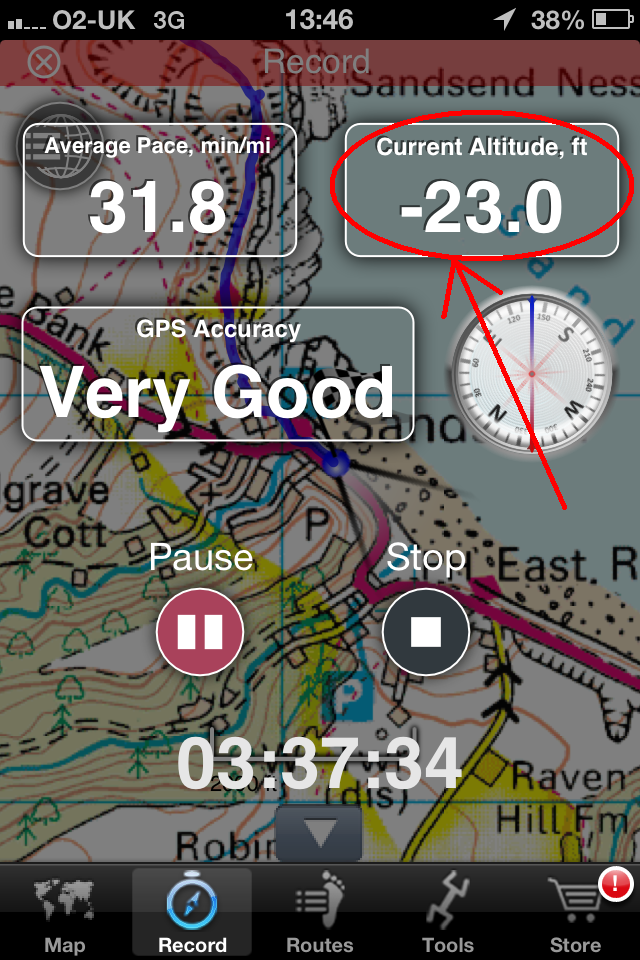Pause the recording
This screenshot has height=960, width=640.
pos(199,632)
